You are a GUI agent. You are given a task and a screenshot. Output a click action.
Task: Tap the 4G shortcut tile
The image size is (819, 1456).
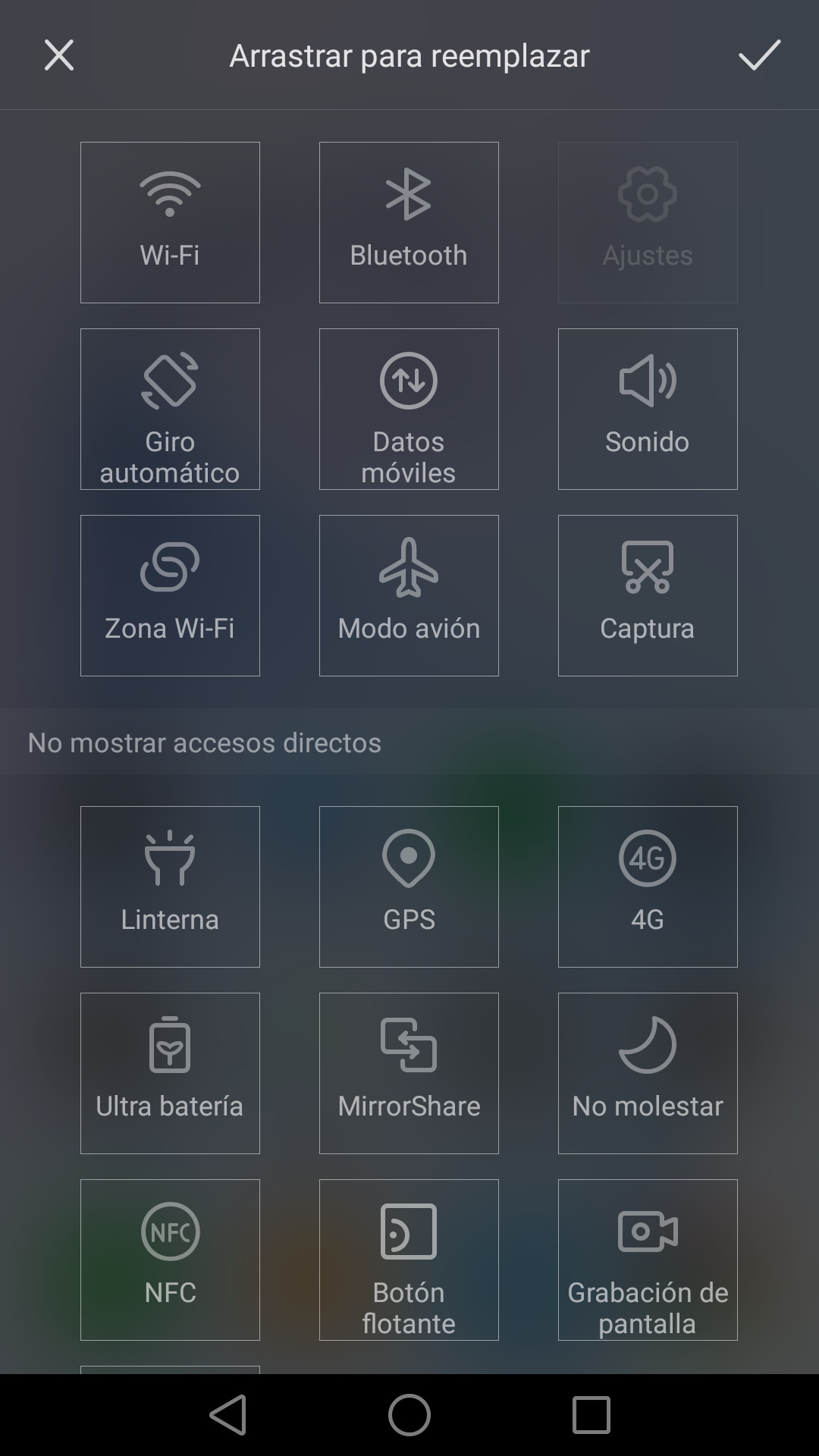click(x=648, y=886)
